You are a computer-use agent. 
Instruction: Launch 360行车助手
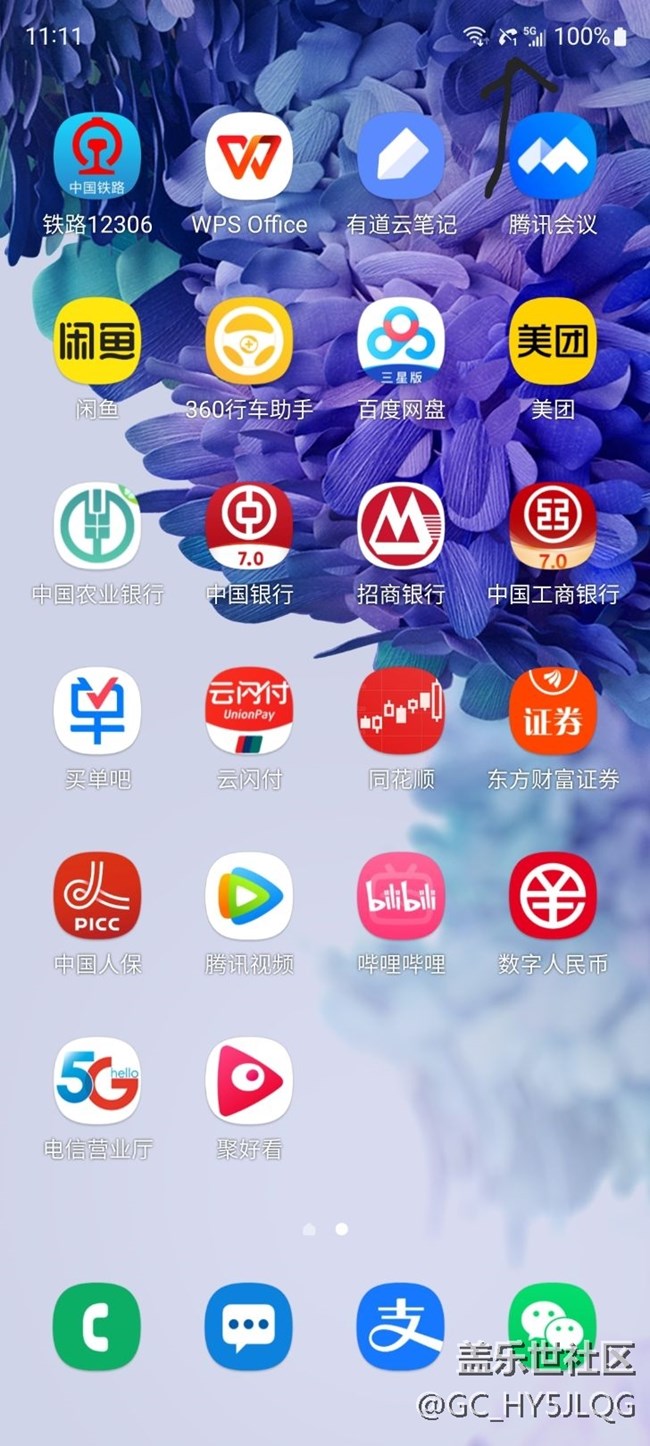coord(249,341)
